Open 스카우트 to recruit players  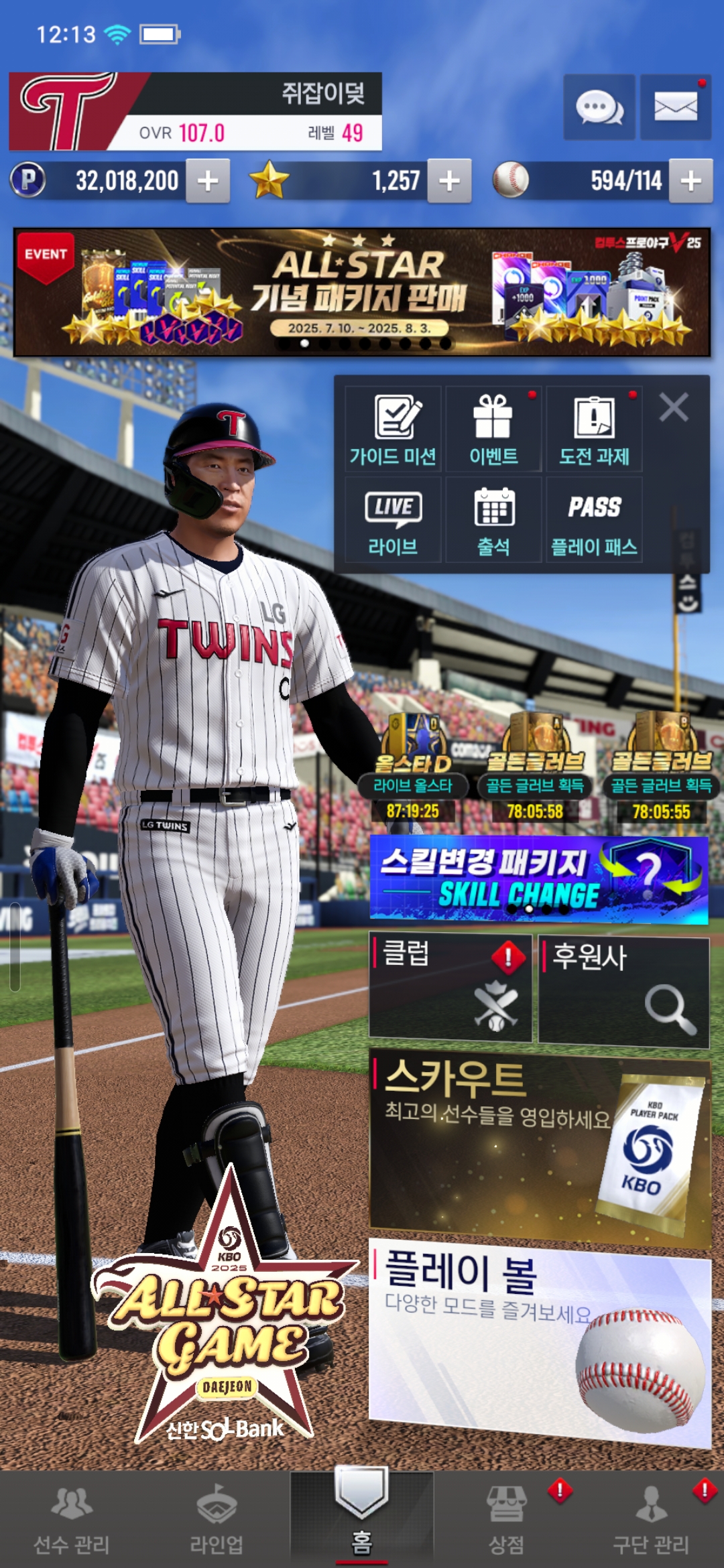pos(540,1147)
